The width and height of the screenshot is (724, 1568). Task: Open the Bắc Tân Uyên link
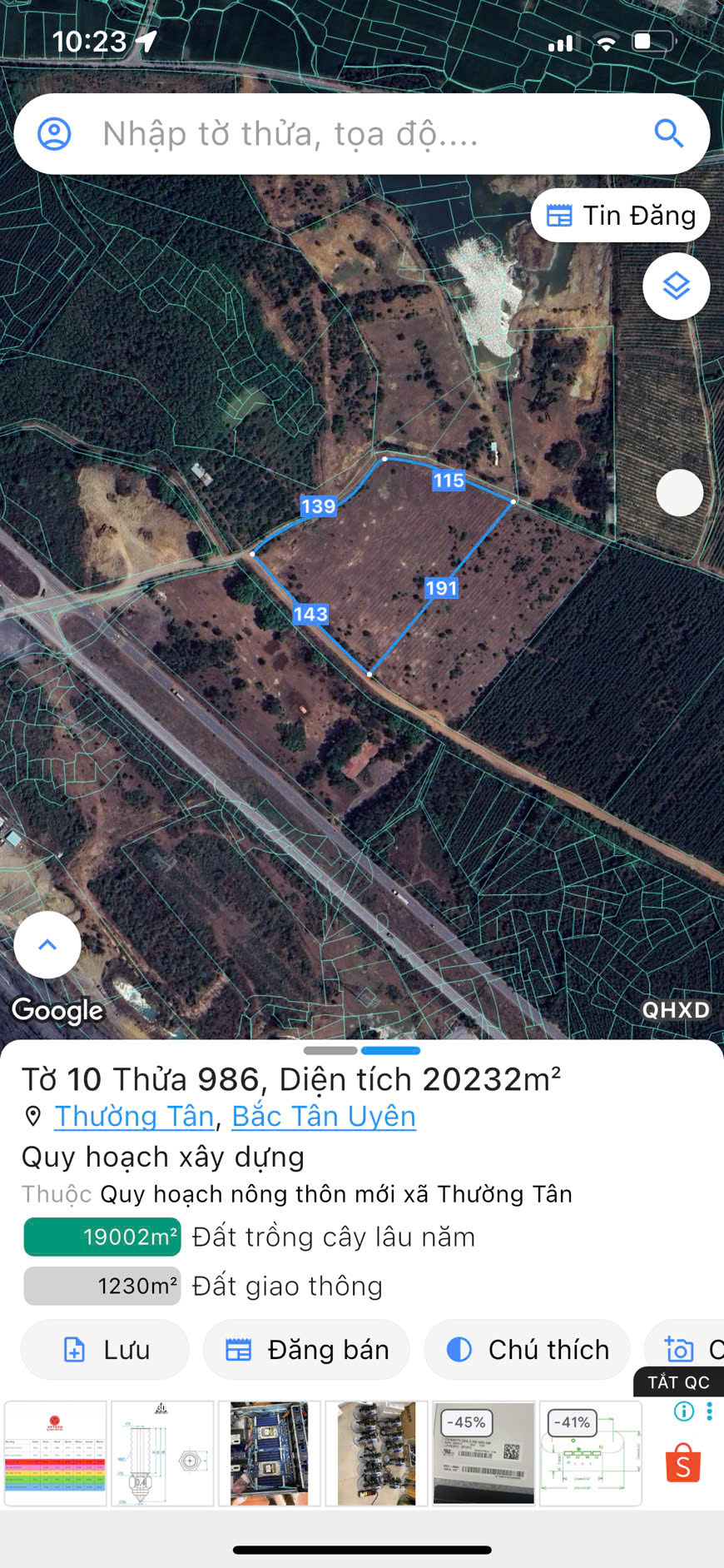323,1116
